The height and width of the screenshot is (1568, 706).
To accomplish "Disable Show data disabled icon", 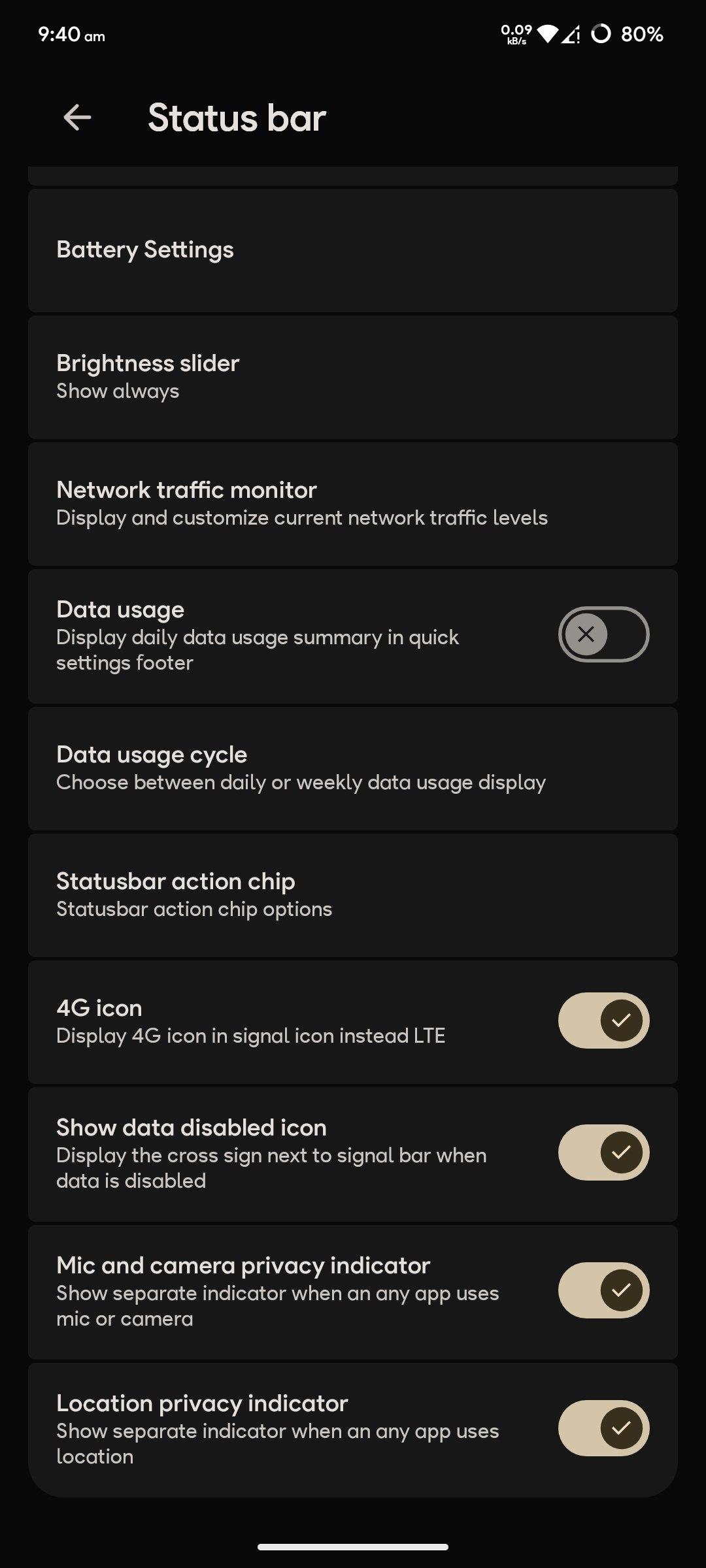I will pyautogui.click(x=603, y=1152).
